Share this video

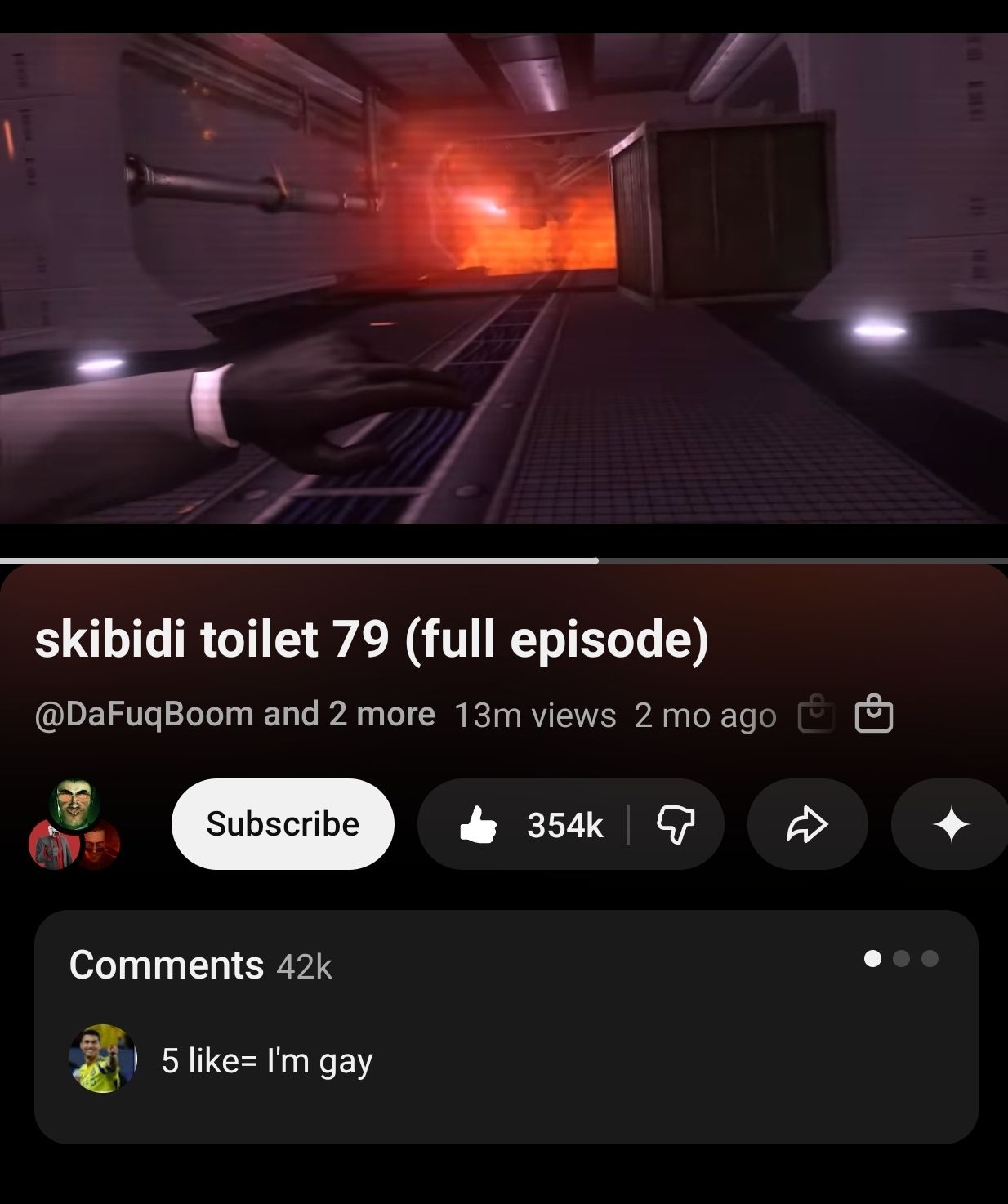807,823
